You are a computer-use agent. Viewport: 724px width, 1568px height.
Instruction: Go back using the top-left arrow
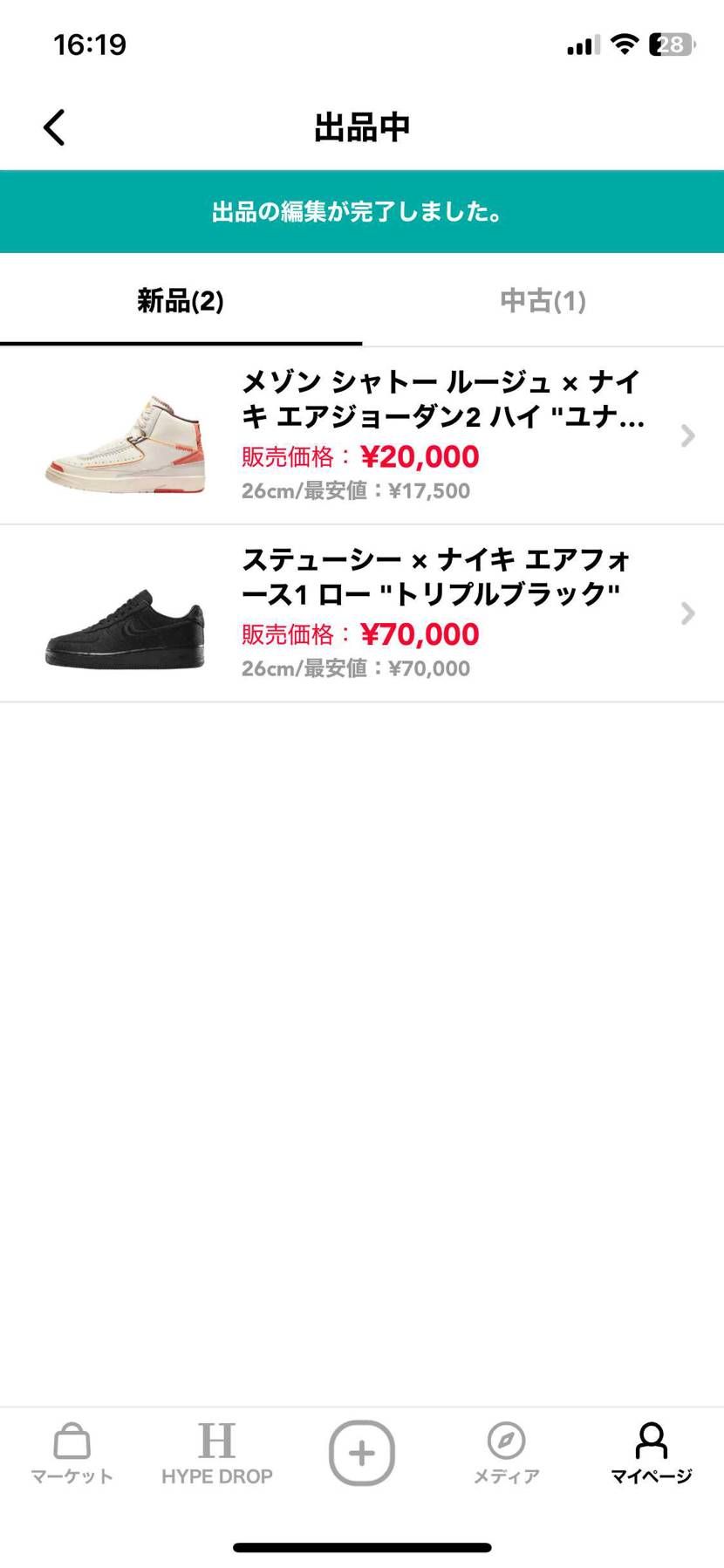(x=54, y=127)
